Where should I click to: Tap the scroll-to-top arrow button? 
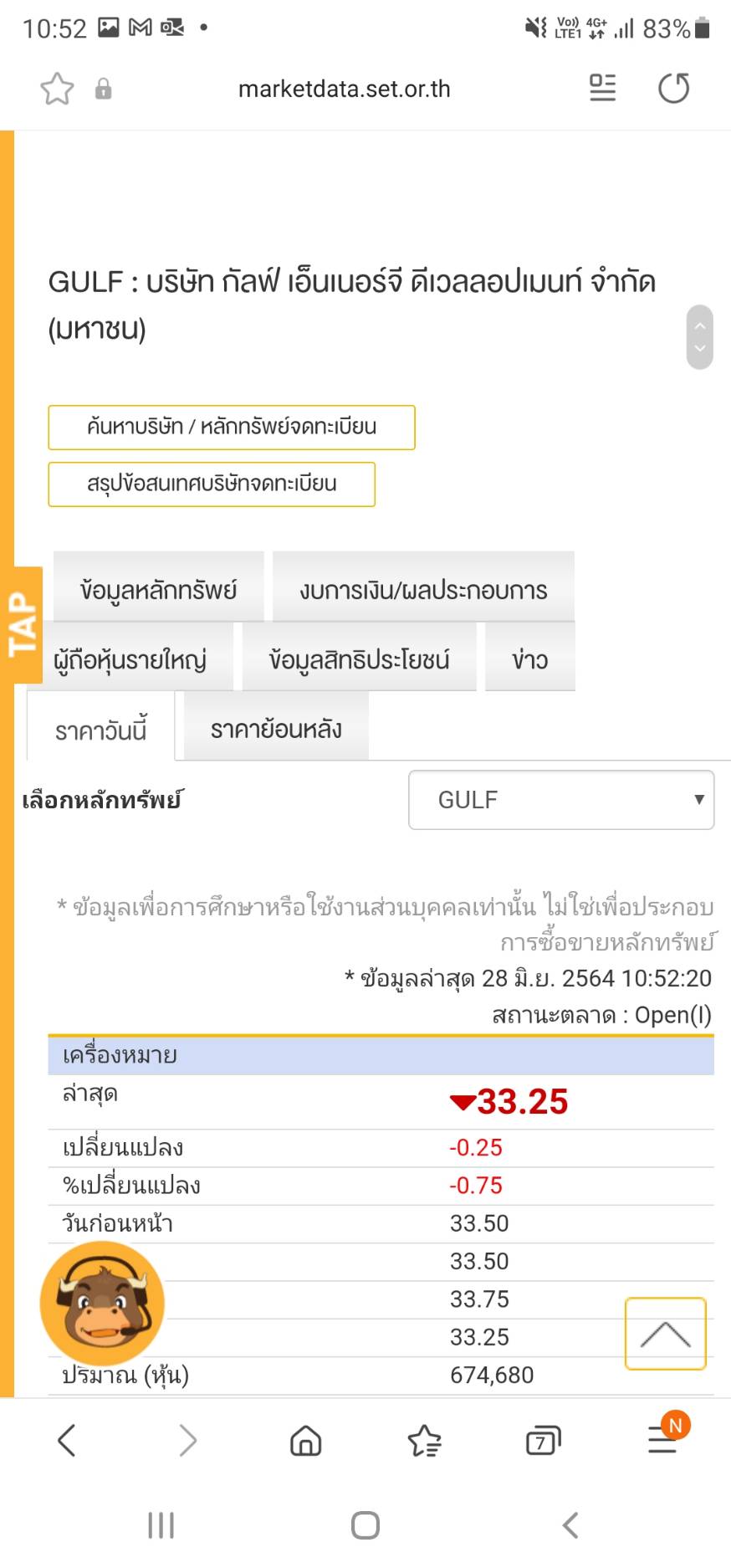[666, 1334]
